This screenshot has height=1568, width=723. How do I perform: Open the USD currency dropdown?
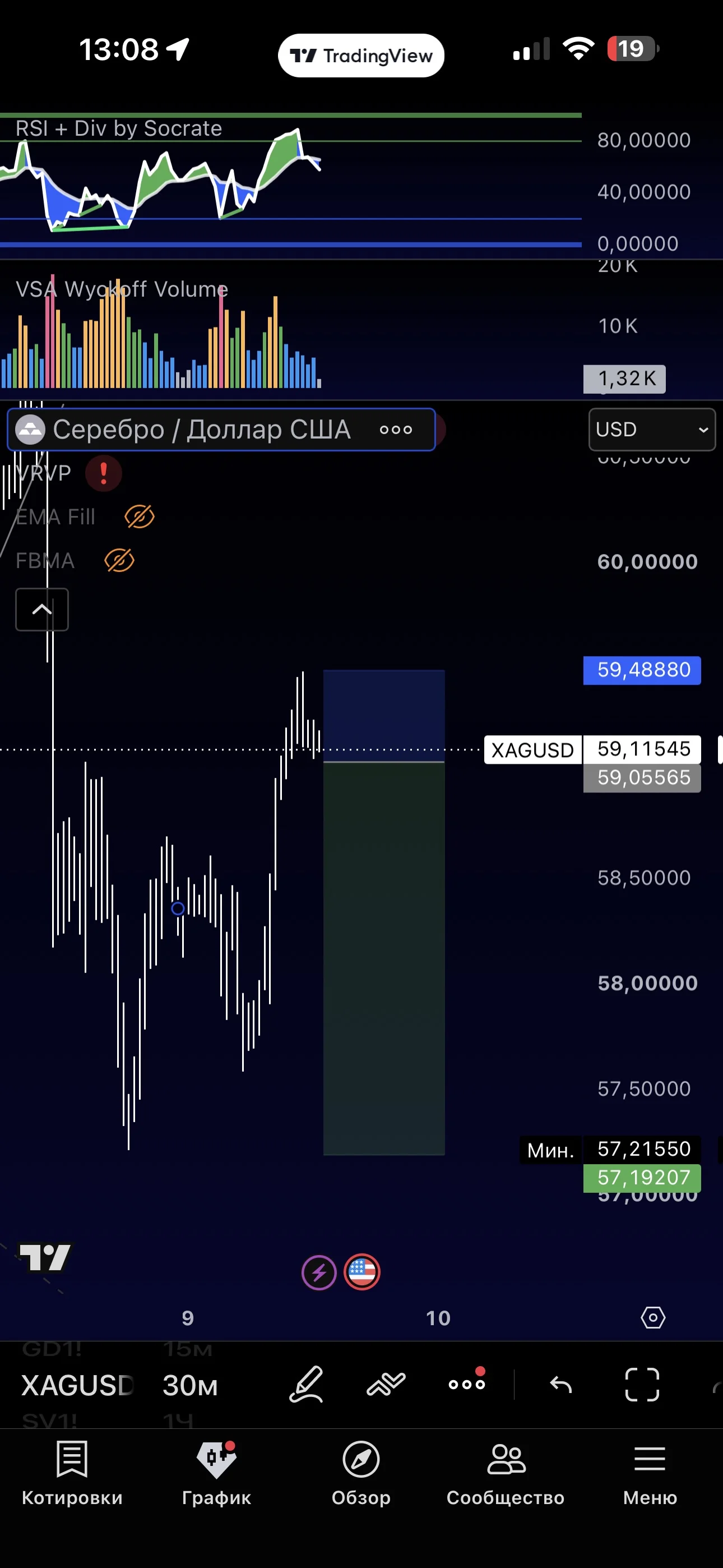click(x=652, y=430)
